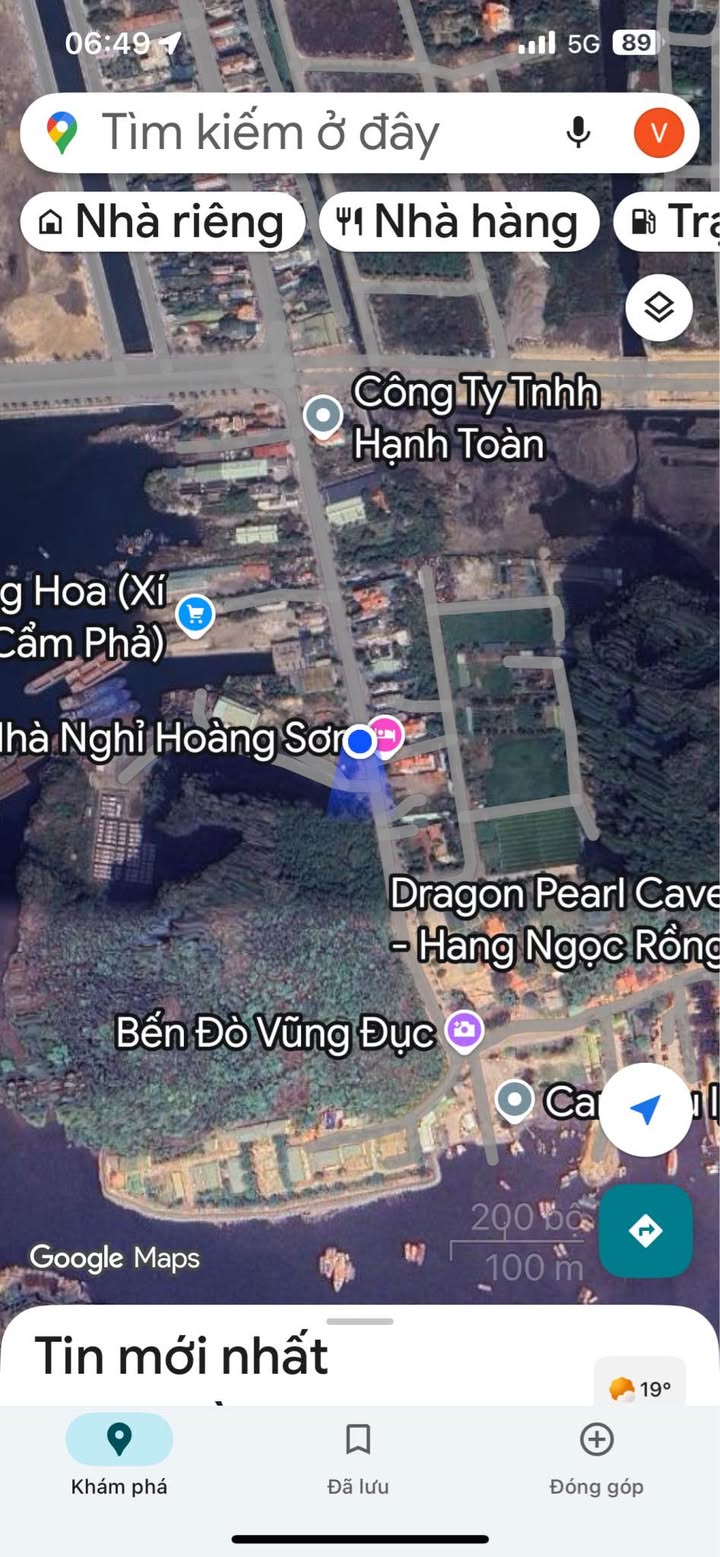The image size is (720, 1557).
Task: Open the Bến Đò Vũng Đục photo marker
Action: [x=464, y=1030]
